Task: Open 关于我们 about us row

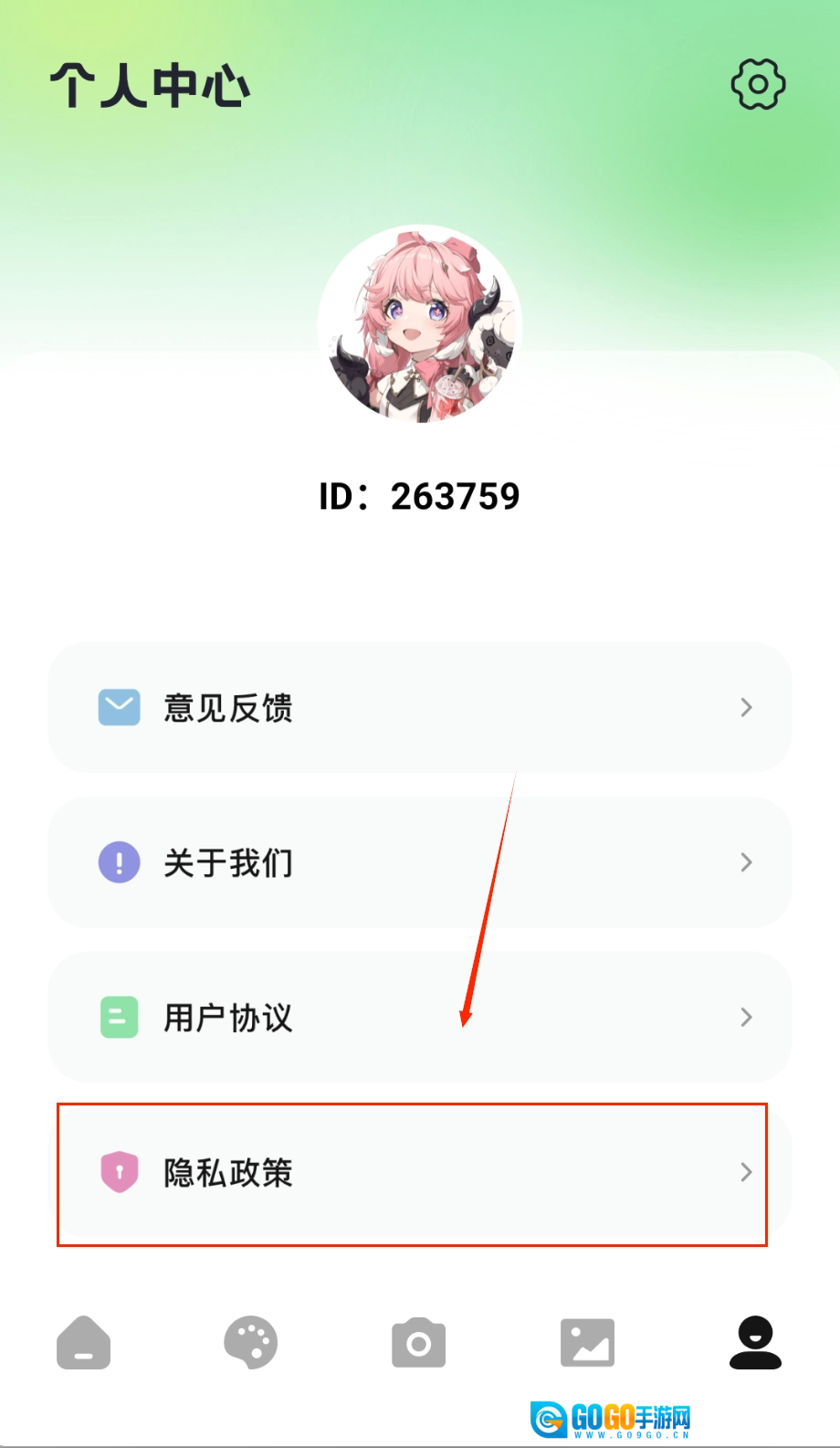Action: [x=419, y=862]
